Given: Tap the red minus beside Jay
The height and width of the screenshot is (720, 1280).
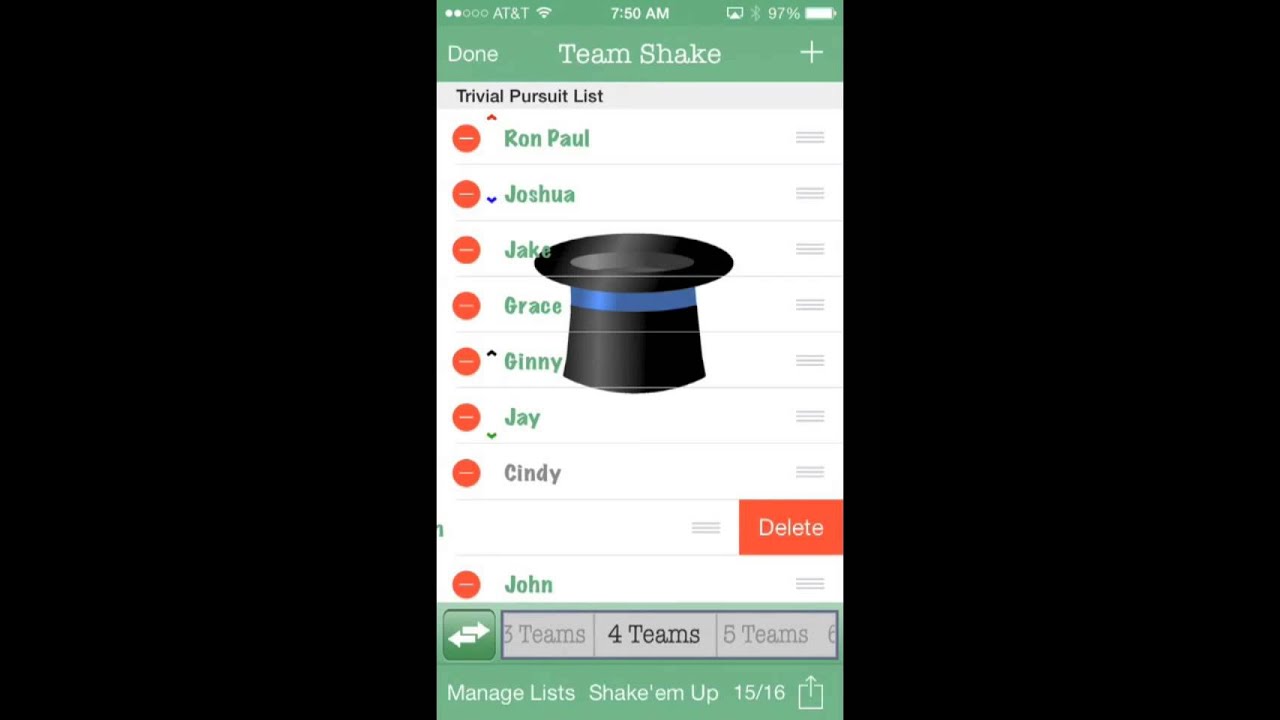Looking at the screenshot, I should coord(466,417).
